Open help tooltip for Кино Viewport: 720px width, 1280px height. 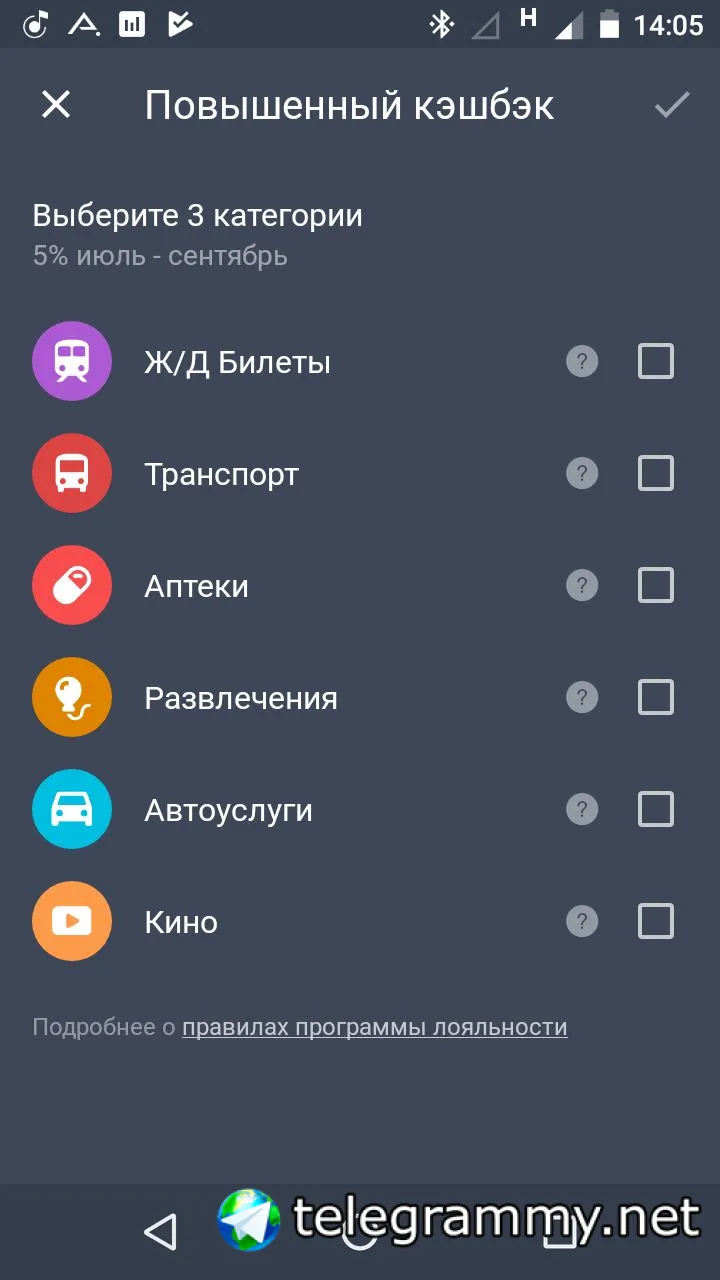582,921
